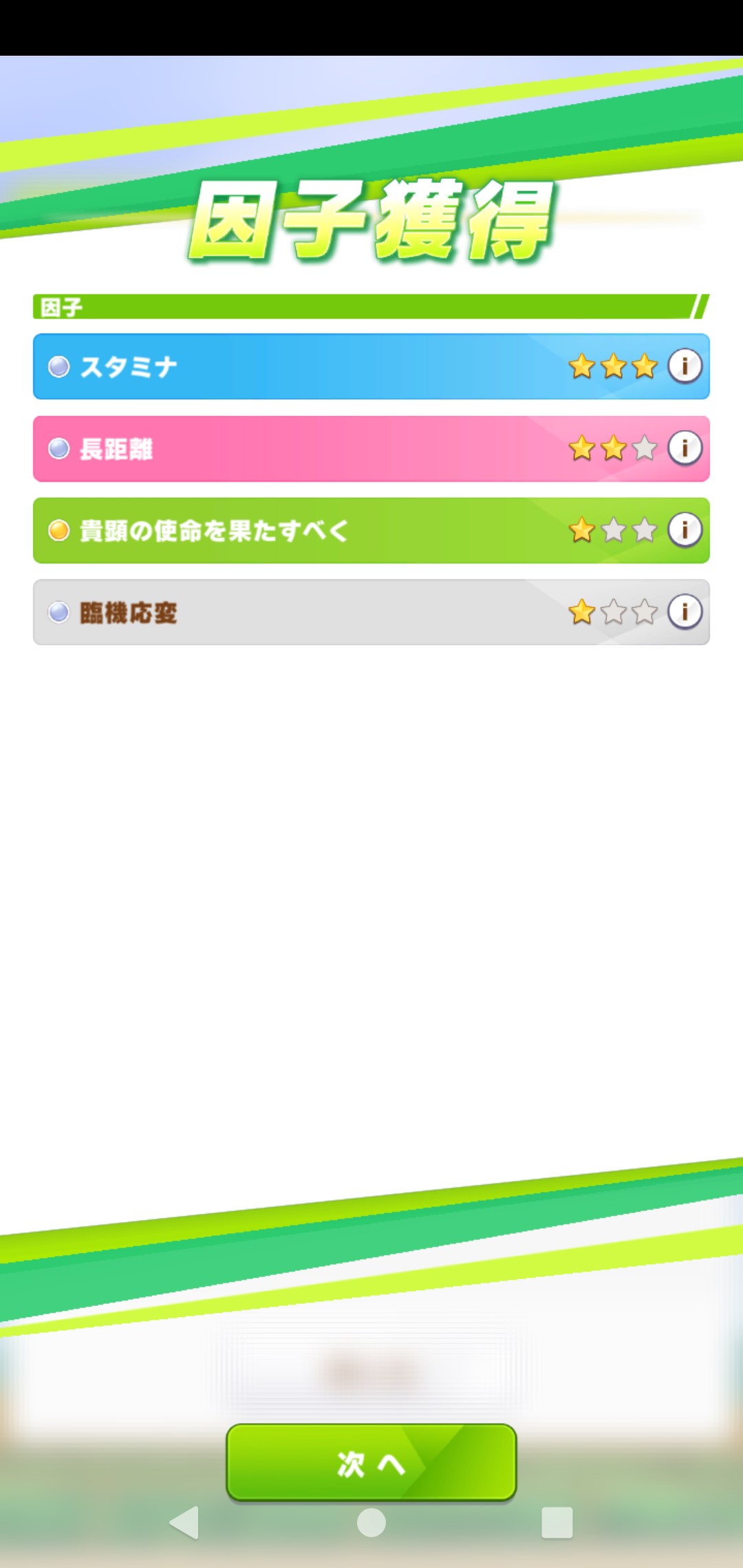Go back with the system back button

pyautogui.click(x=184, y=1522)
